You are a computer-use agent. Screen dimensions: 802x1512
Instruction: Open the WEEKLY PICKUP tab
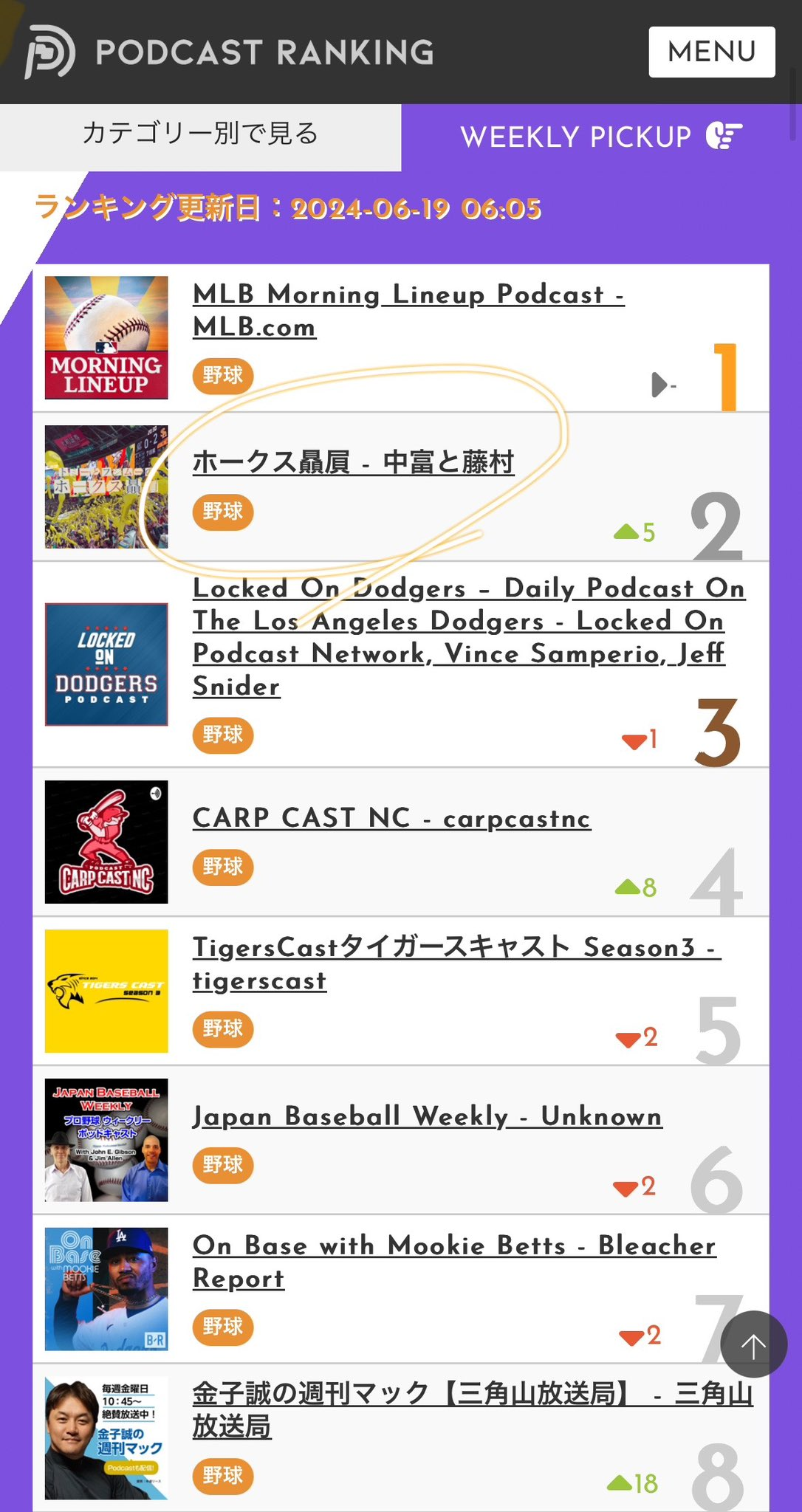(x=600, y=137)
